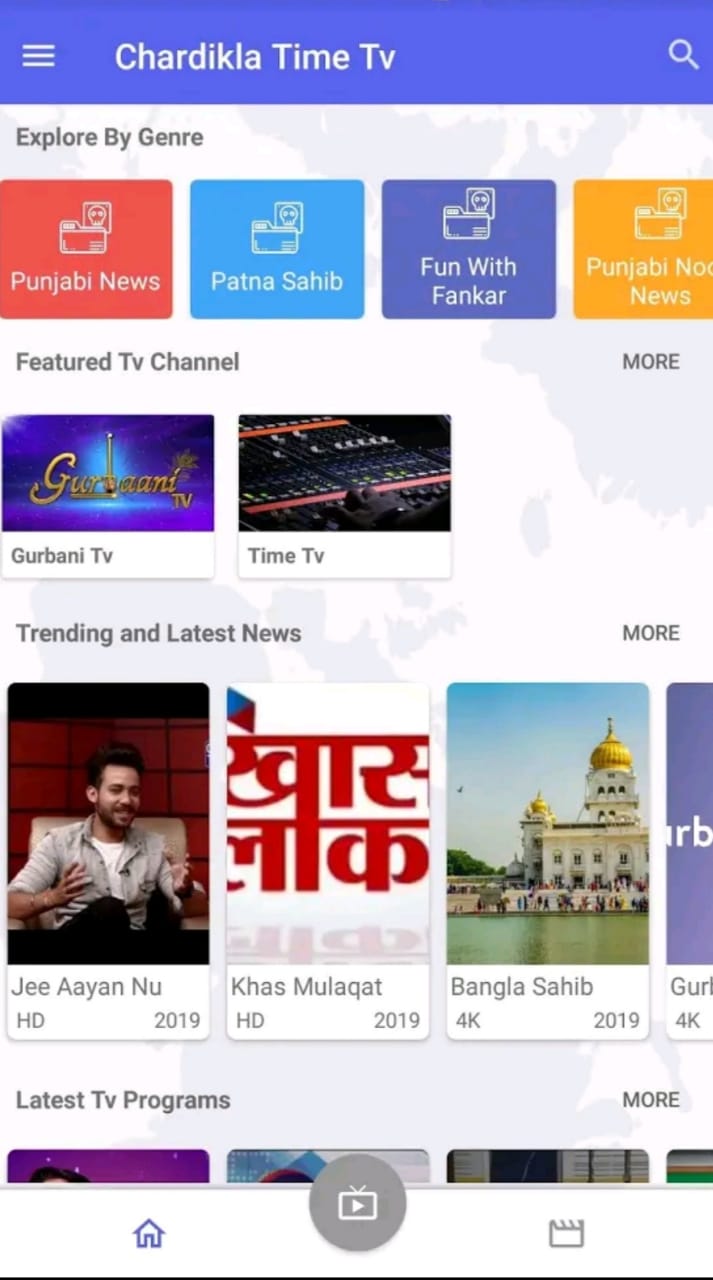Open the Patna Sahib genre tile
This screenshot has height=1280, width=713.
[x=277, y=249]
